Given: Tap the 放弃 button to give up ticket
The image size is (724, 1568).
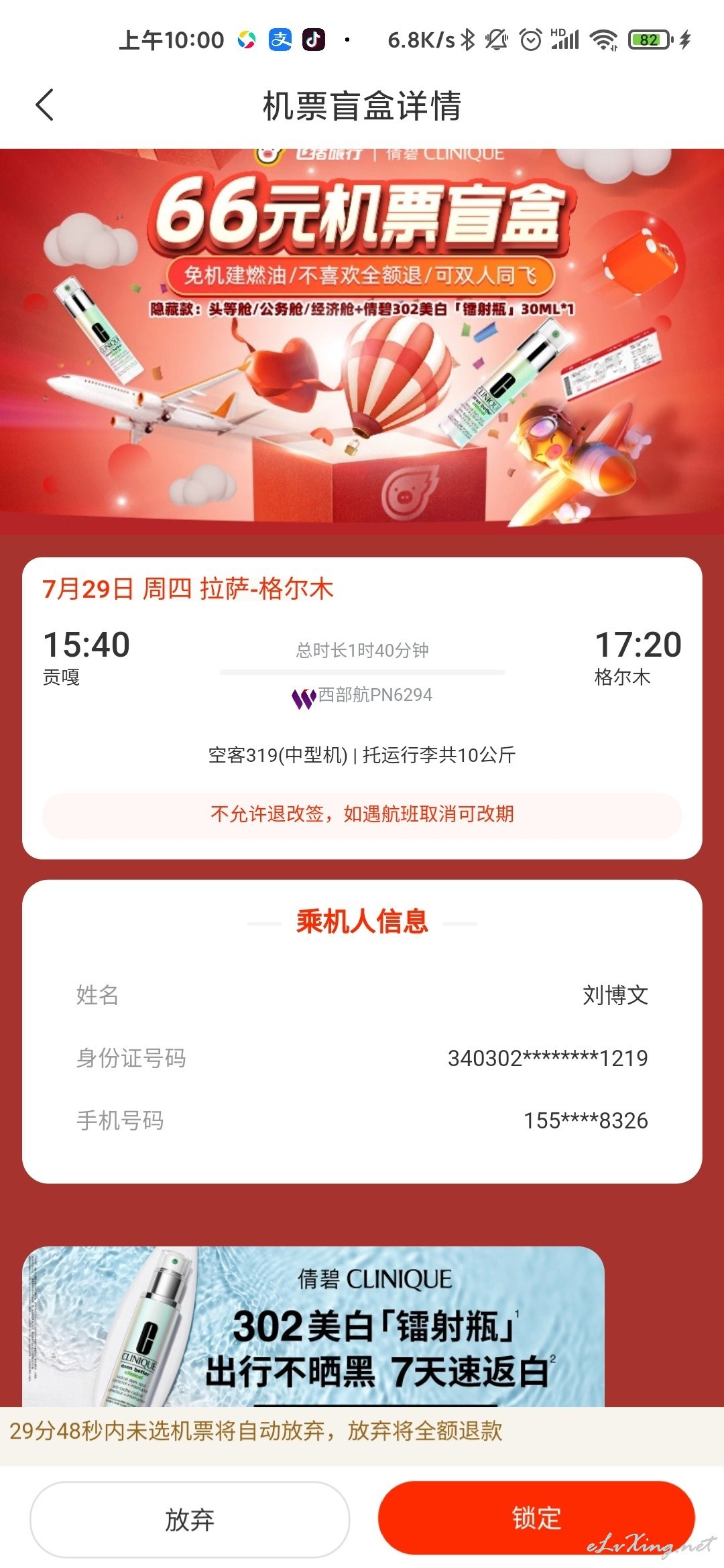Looking at the screenshot, I should [190, 1519].
